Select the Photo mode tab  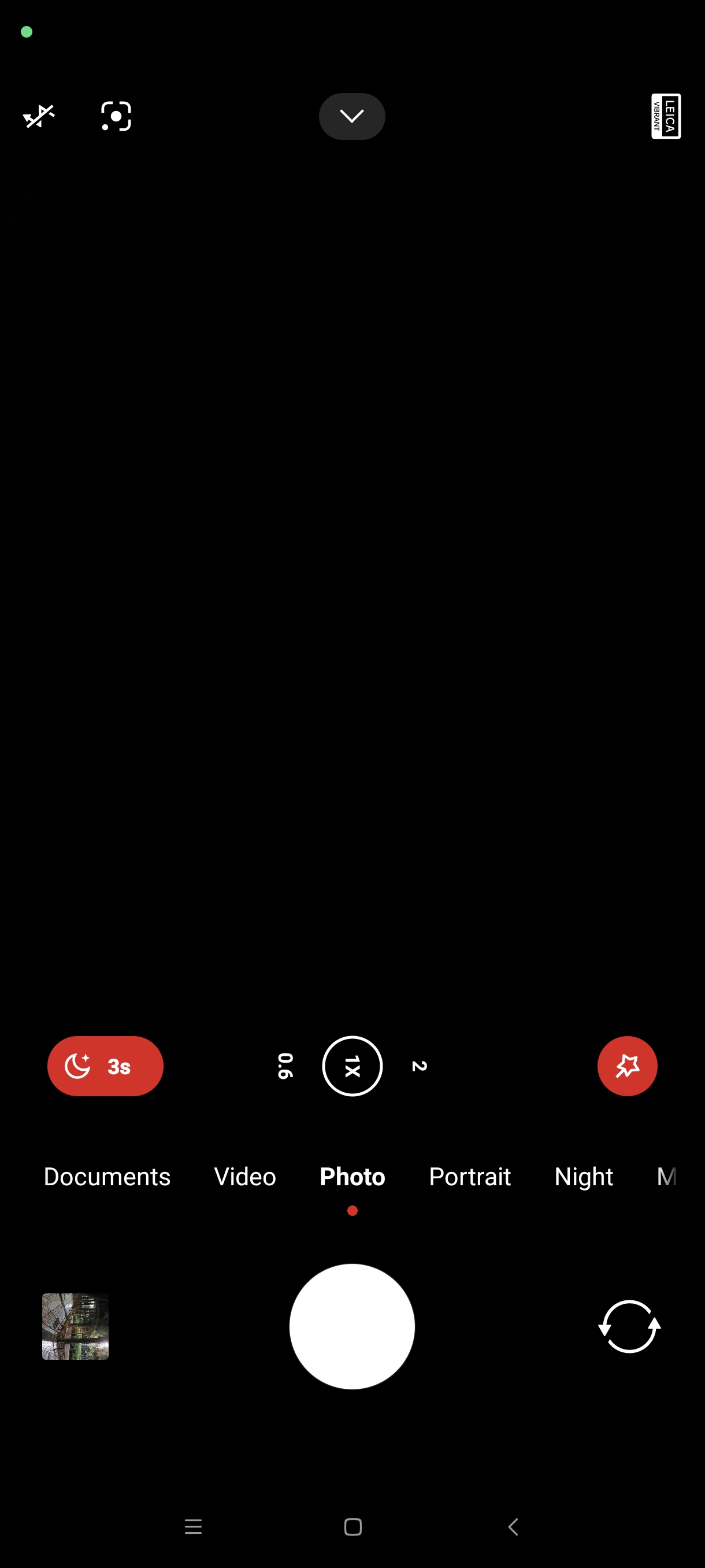(x=352, y=1177)
